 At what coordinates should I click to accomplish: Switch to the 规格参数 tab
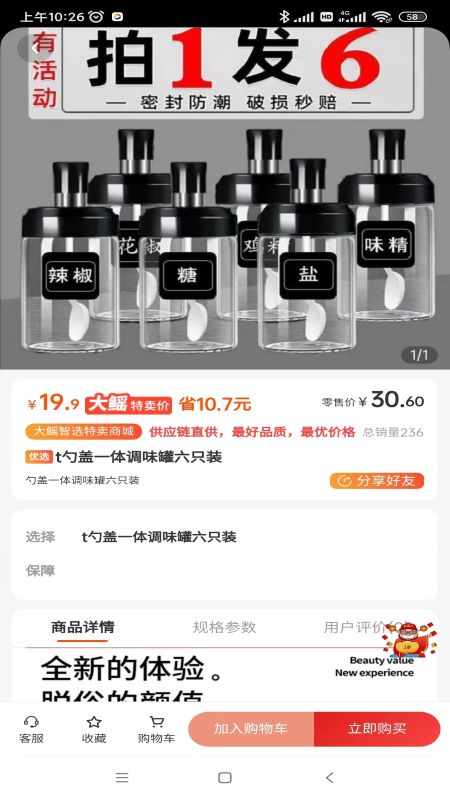(x=224, y=627)
